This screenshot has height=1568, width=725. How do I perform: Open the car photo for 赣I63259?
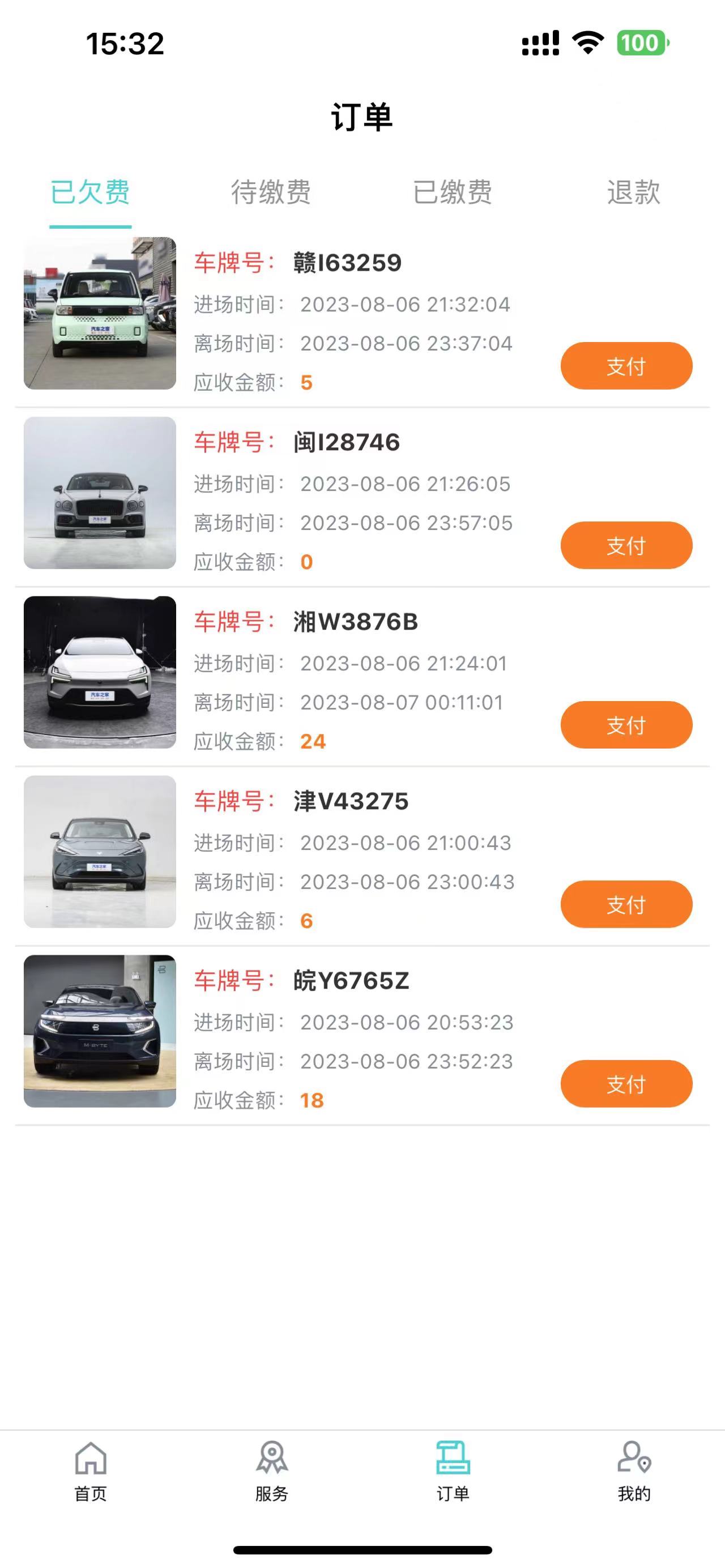(100, 314)
